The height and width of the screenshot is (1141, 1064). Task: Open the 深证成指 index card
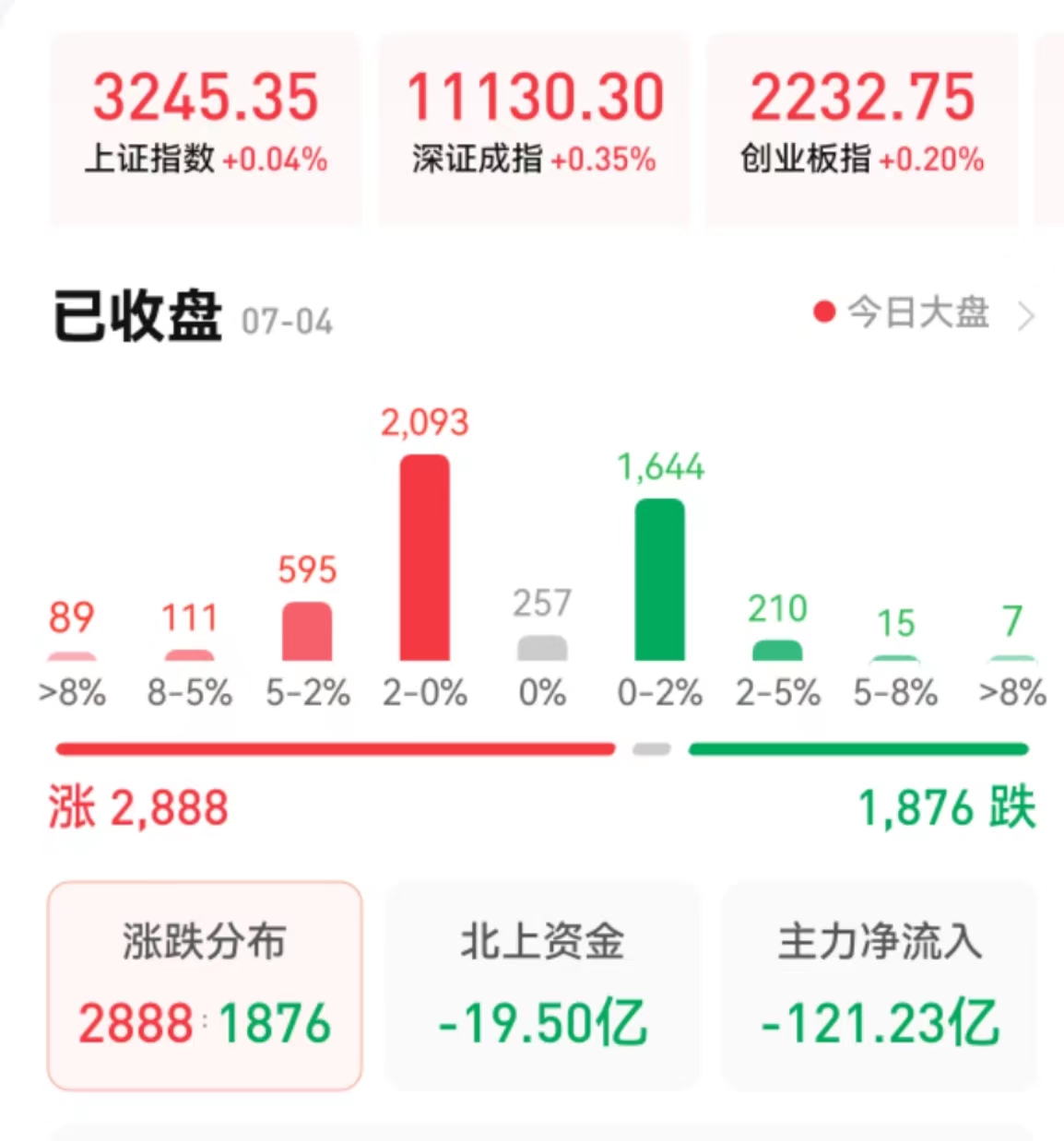(x=534, y=127)
